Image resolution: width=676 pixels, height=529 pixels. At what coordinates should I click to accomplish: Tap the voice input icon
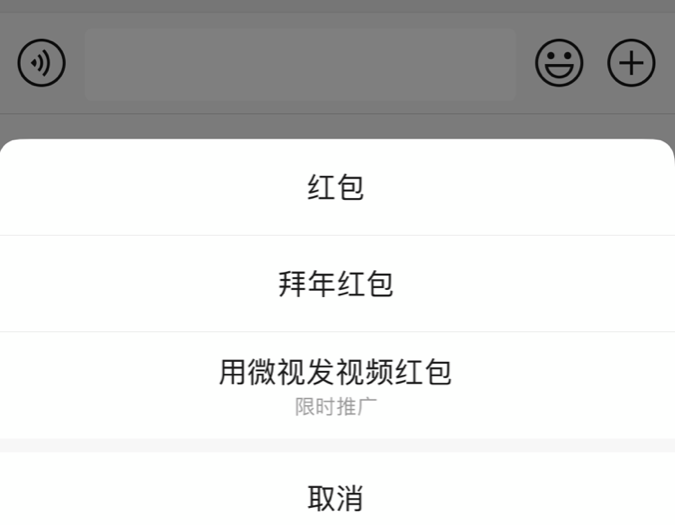42,64
